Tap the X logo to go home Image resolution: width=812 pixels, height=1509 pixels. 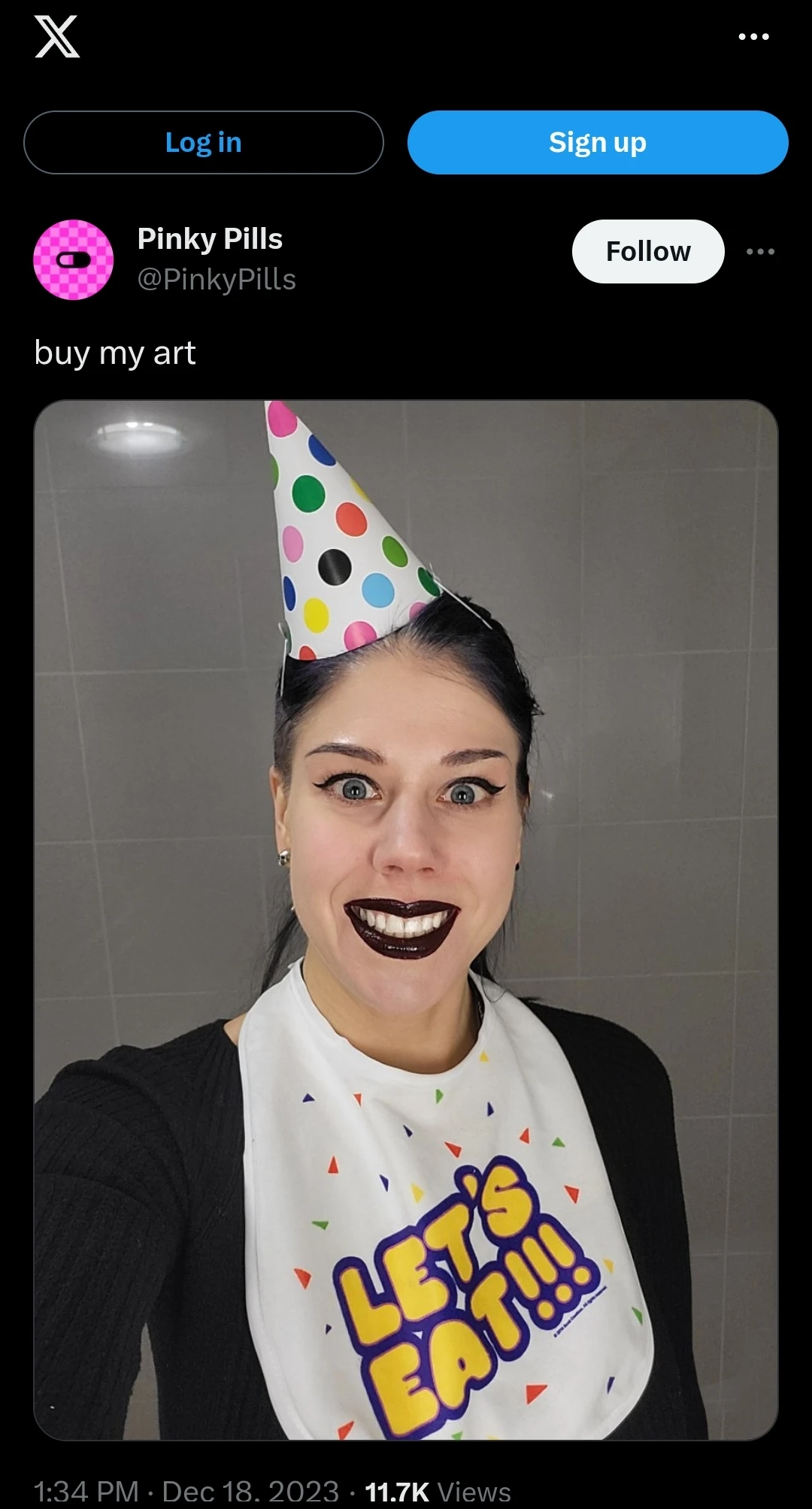[x=57, y=38]
